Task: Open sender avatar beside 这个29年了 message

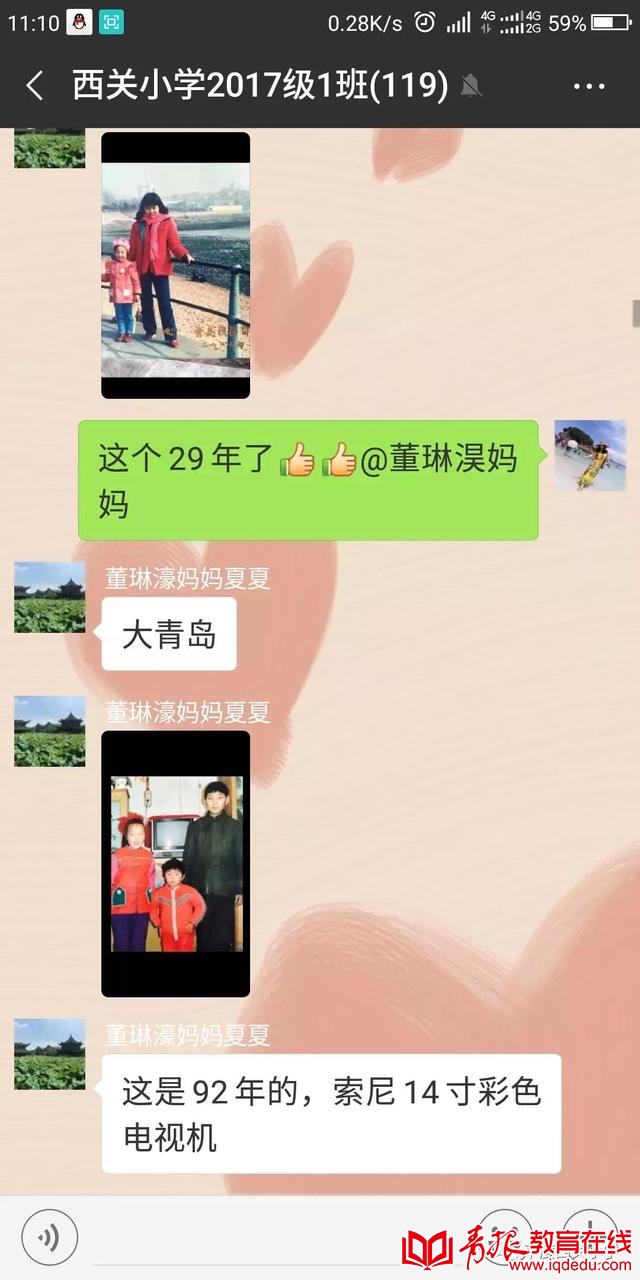Action: pos(590,456)
